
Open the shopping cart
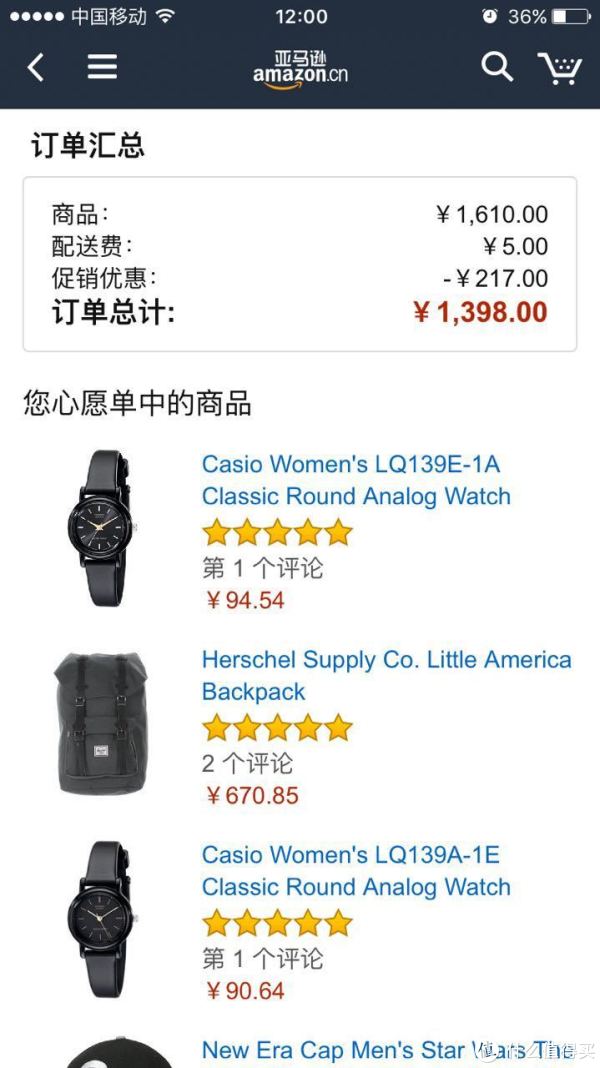click(559, 68)
